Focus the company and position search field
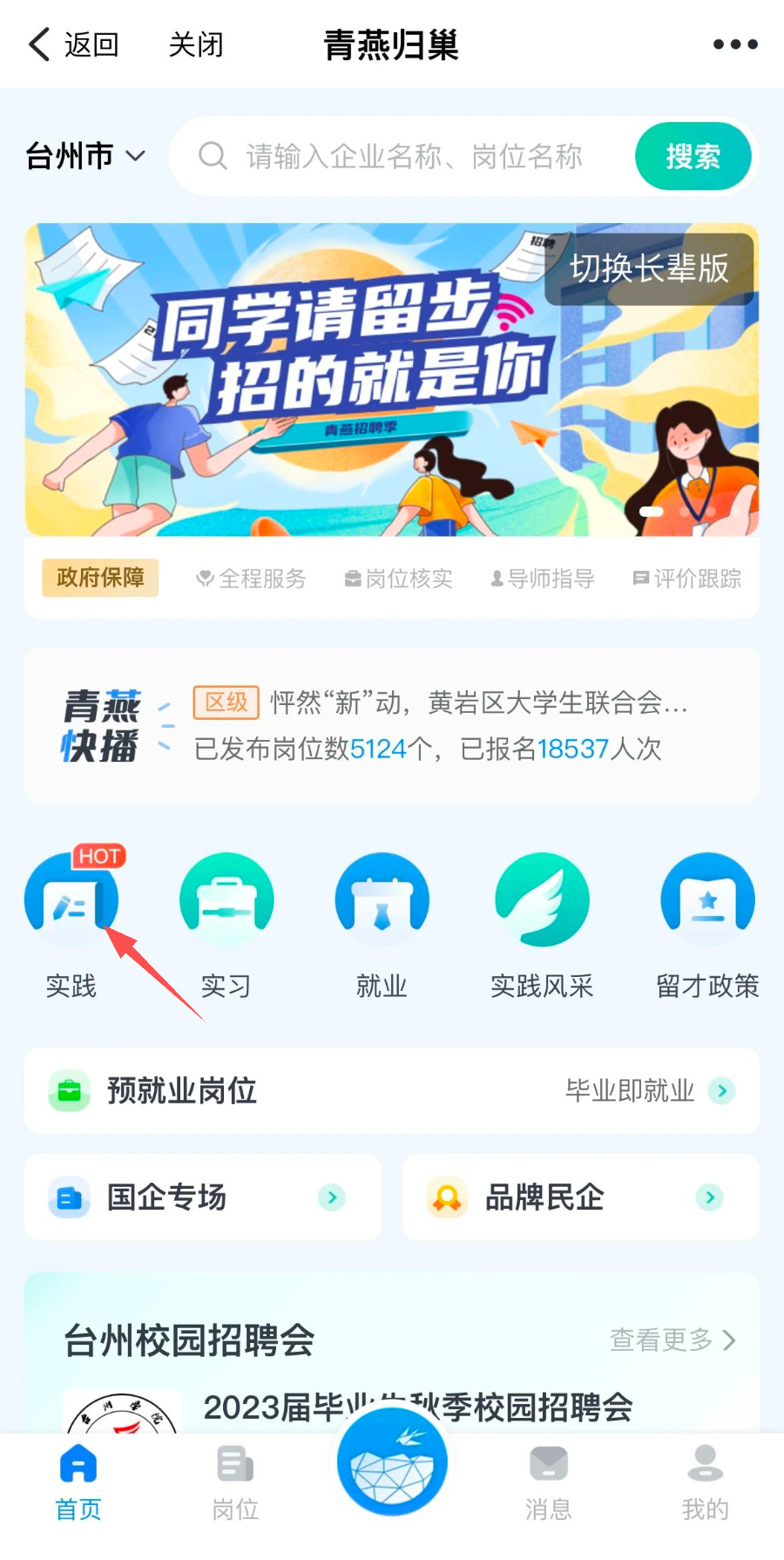 (x=414, y=157)
